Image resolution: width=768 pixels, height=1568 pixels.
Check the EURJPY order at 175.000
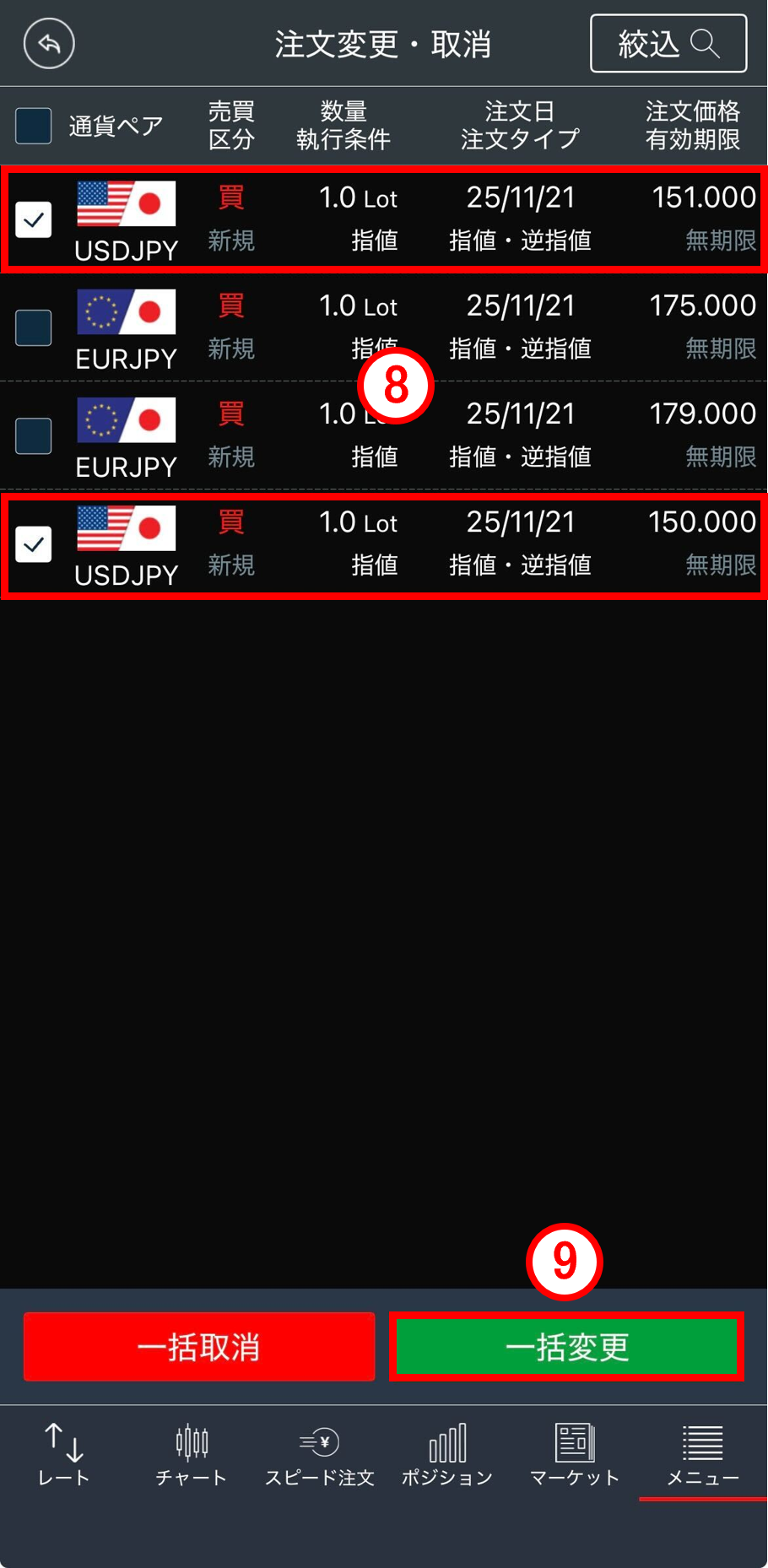point(34,327)
